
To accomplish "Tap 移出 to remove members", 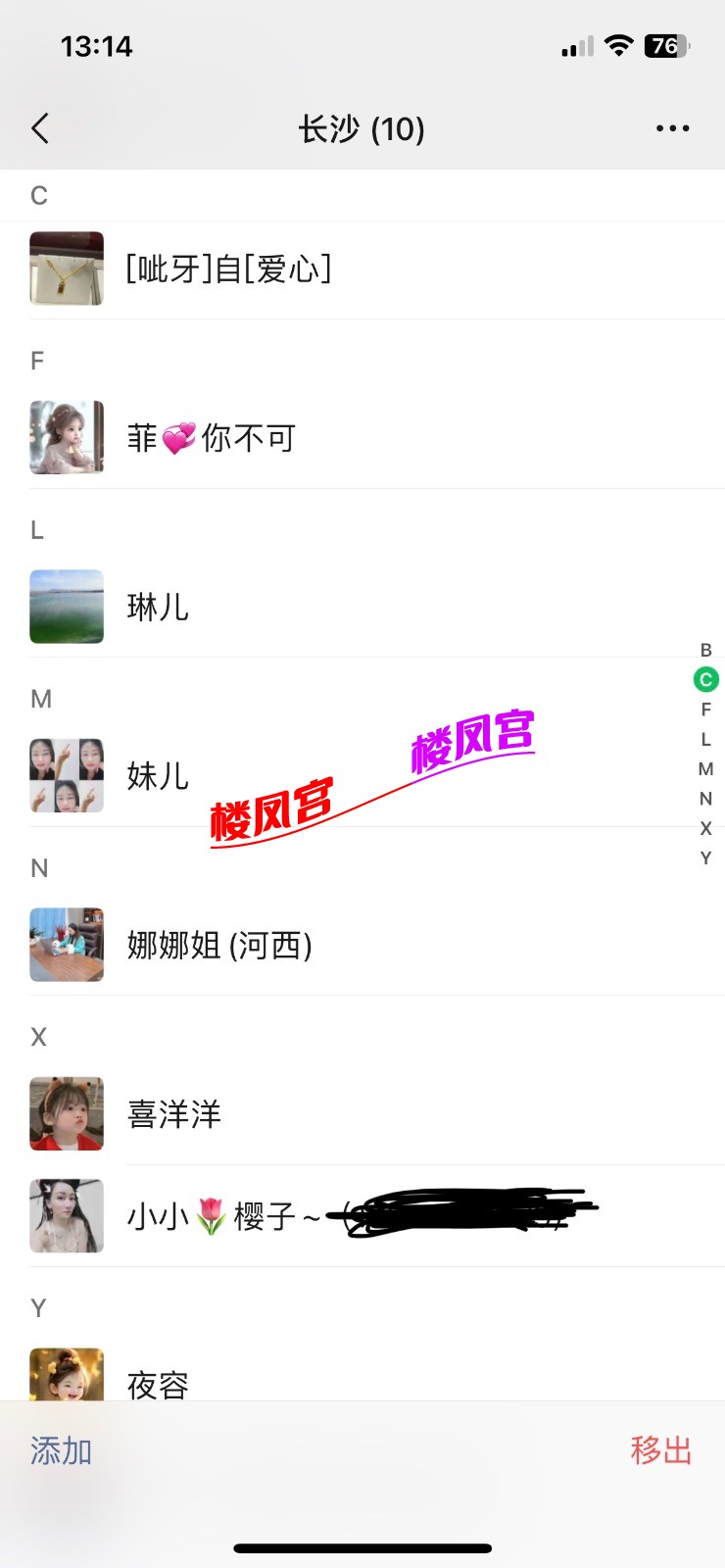I will click(x=660, y=1450).
